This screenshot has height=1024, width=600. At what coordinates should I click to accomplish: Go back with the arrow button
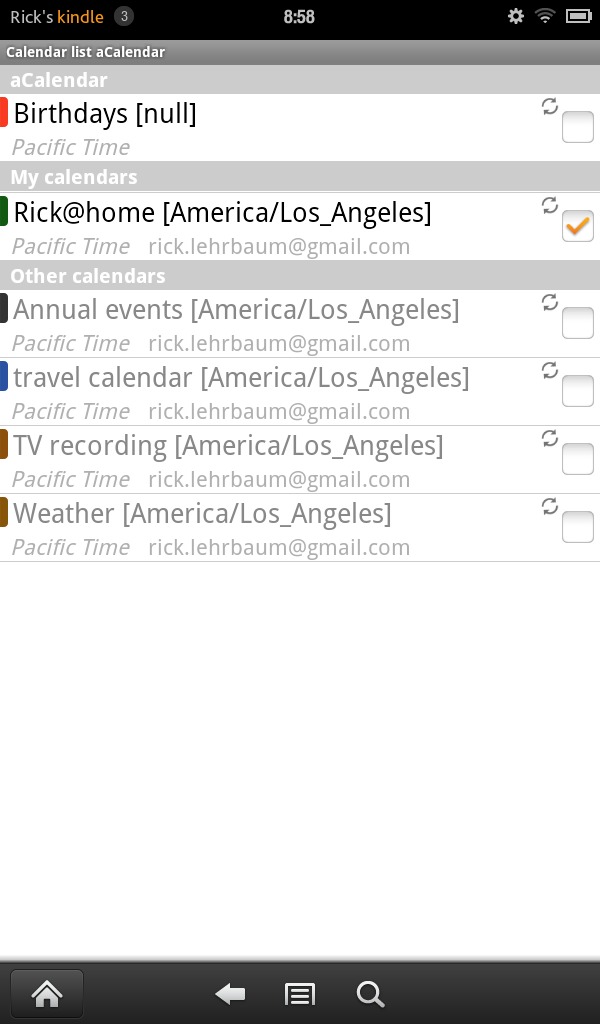tap(230, 995)
